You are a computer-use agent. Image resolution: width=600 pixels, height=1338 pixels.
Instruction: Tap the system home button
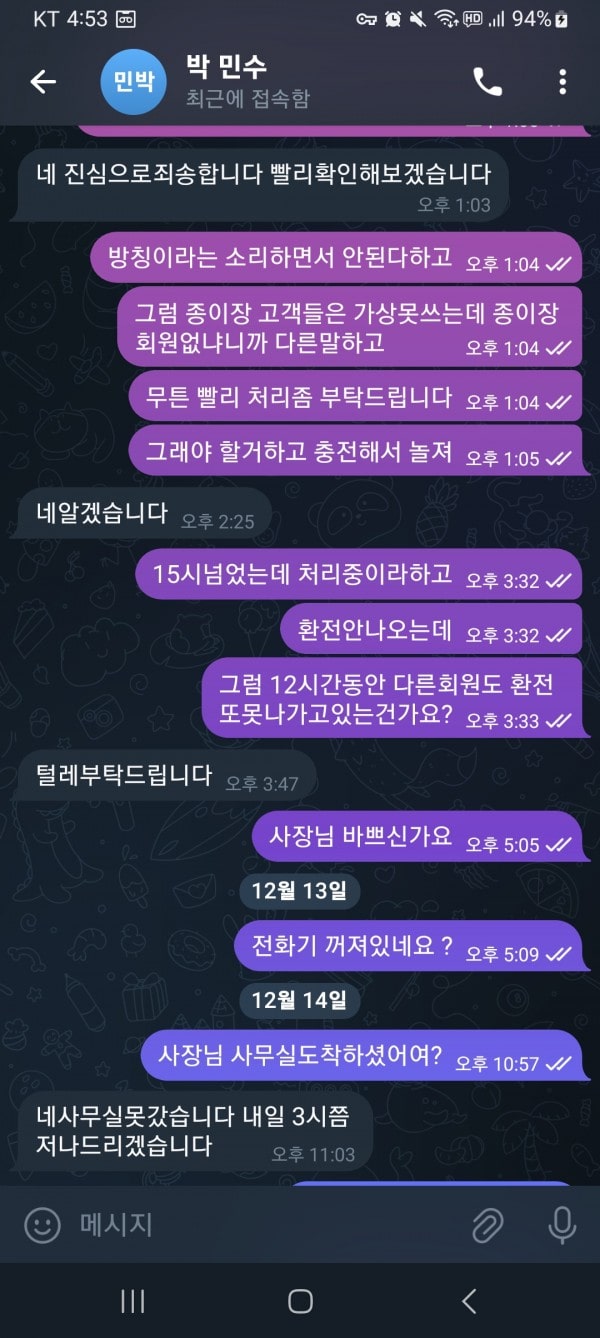[x=300, y=1301]
